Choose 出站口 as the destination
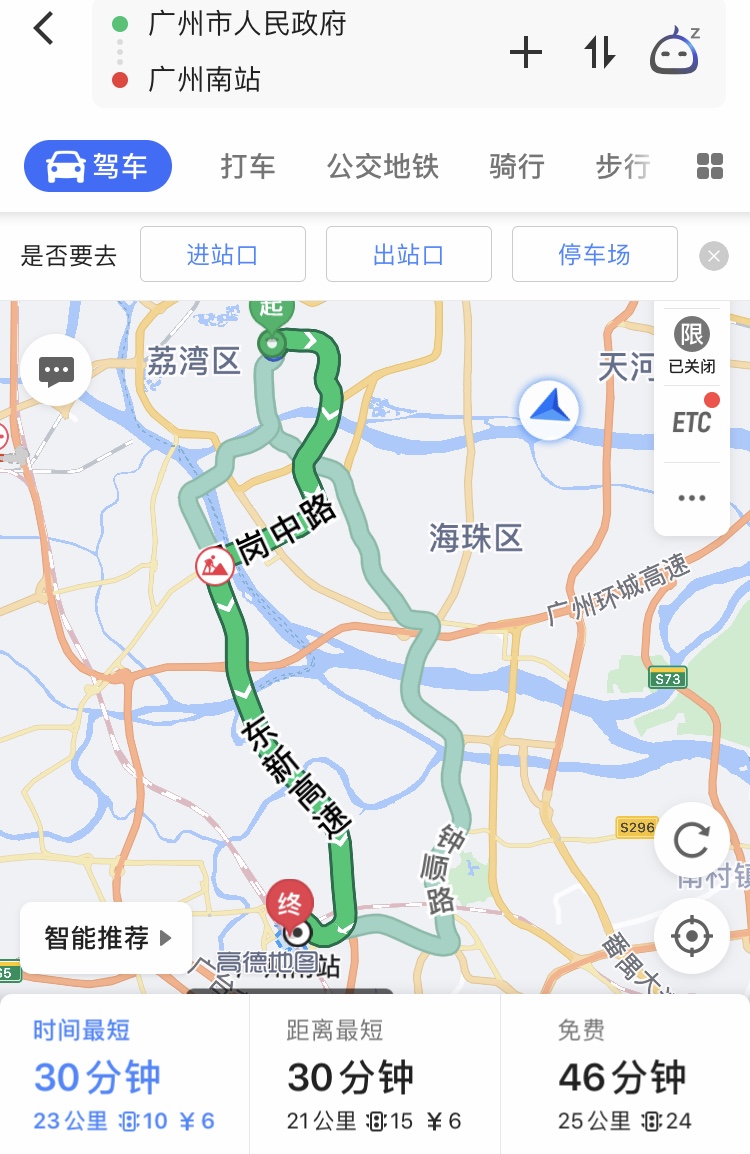Viewport: 750px width, 1154px height. click(409, 255)
